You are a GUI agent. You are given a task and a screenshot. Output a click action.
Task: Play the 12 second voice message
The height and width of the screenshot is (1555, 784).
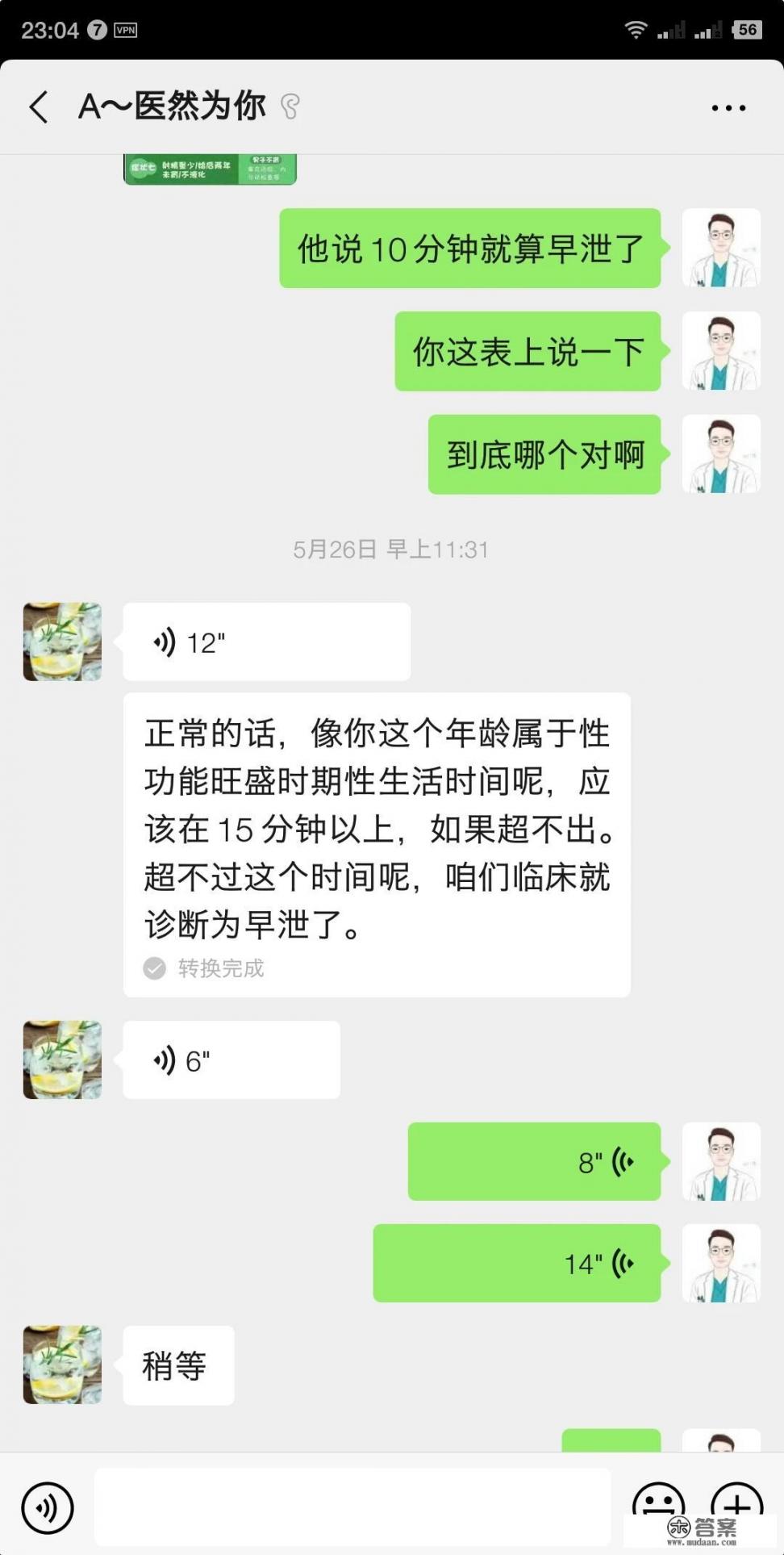[x=266, y=641]
